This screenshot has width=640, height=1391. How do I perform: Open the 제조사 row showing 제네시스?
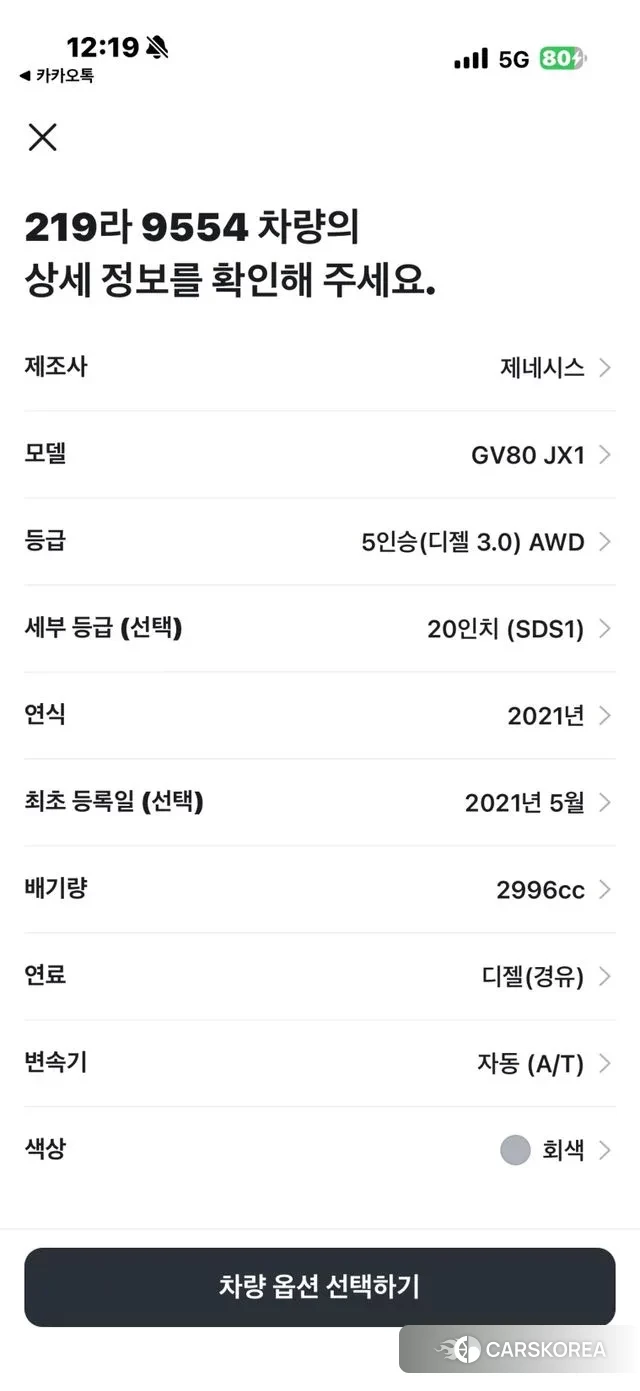pyautogui.click(x=320, y=367)
